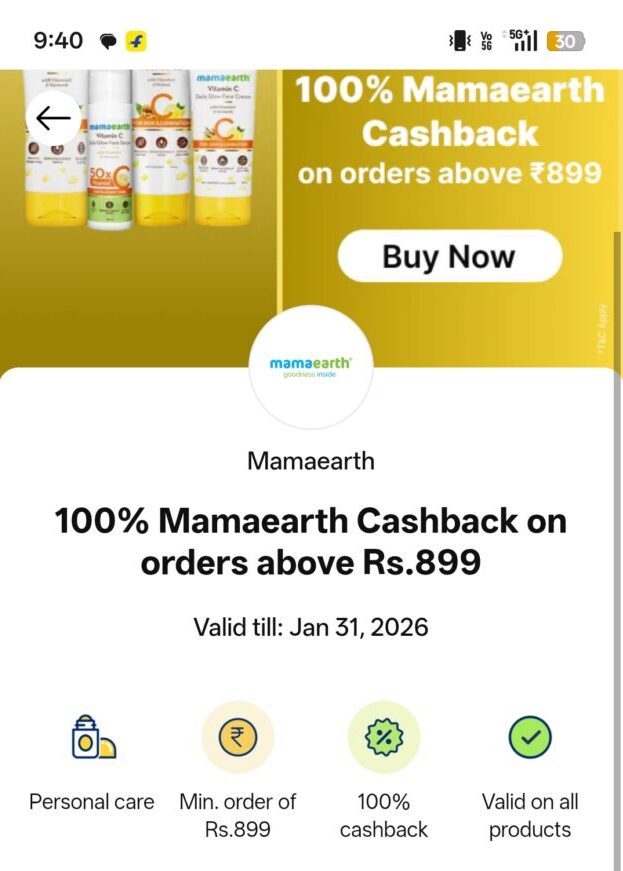Tap Buy Now on the Mamaearth banner
Viewport: 623px width, 871px height.
[449, 257]
